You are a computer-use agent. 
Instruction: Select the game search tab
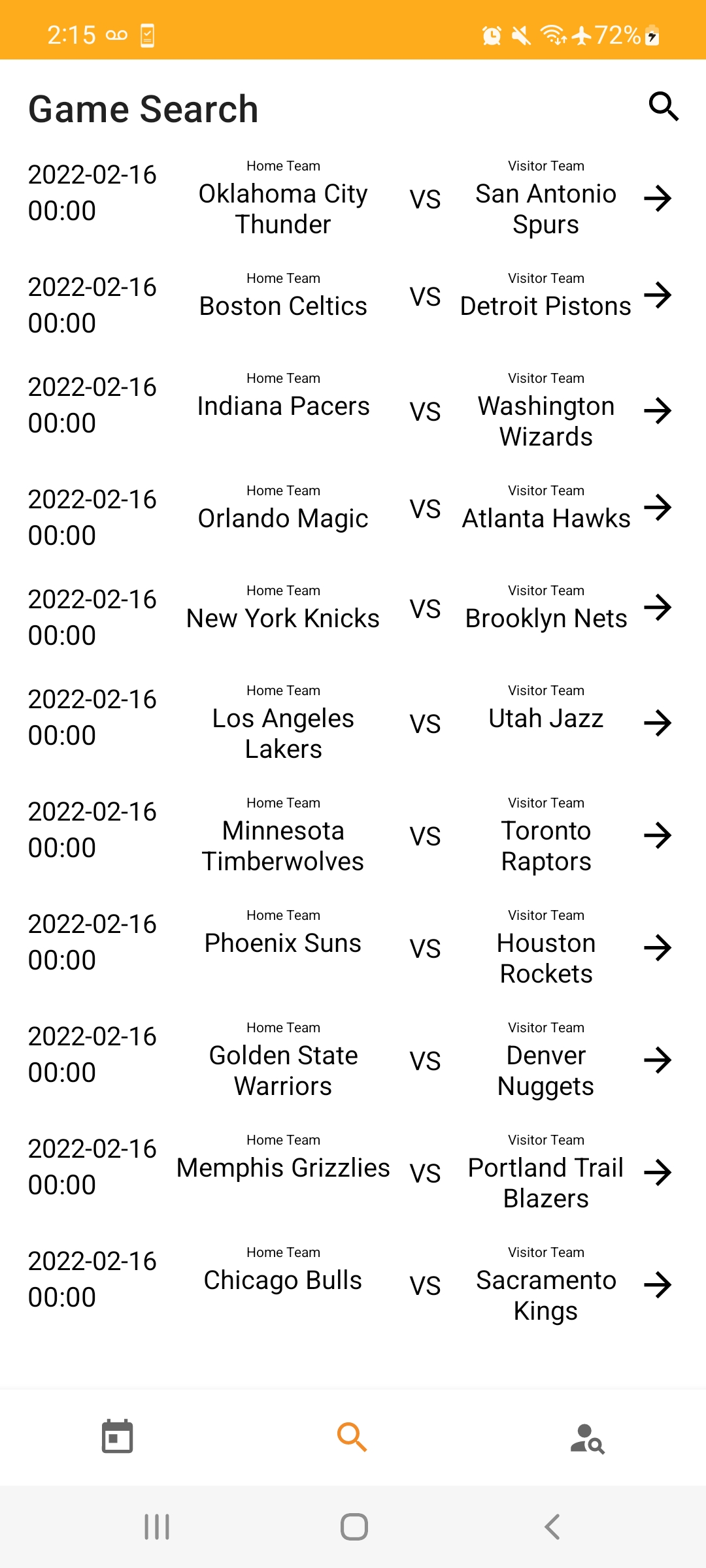pyautogui.click(x=352, y=1437)
